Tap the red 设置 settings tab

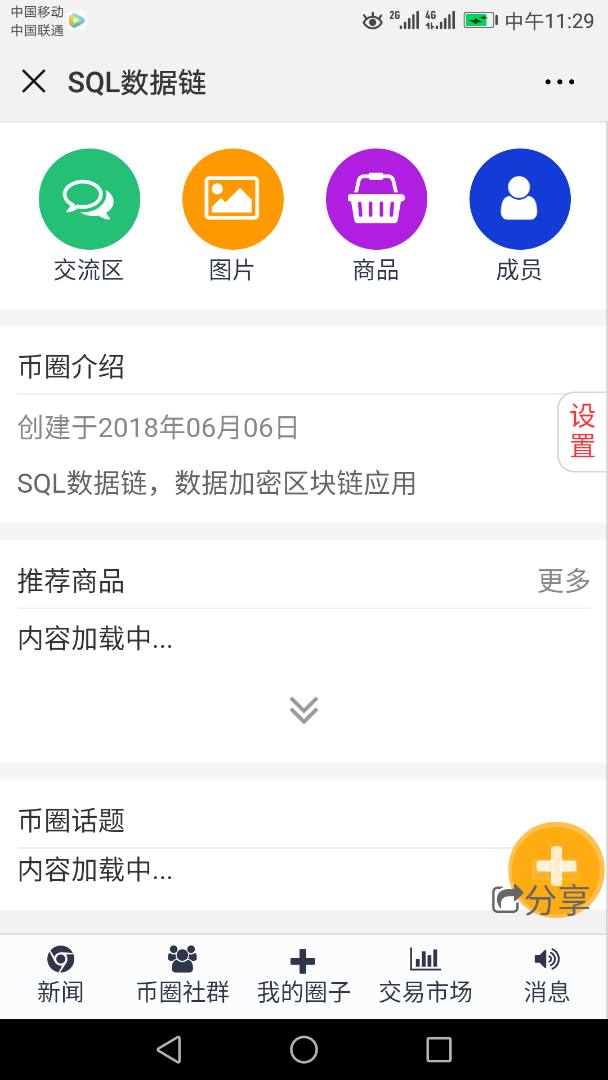point(583,431)
